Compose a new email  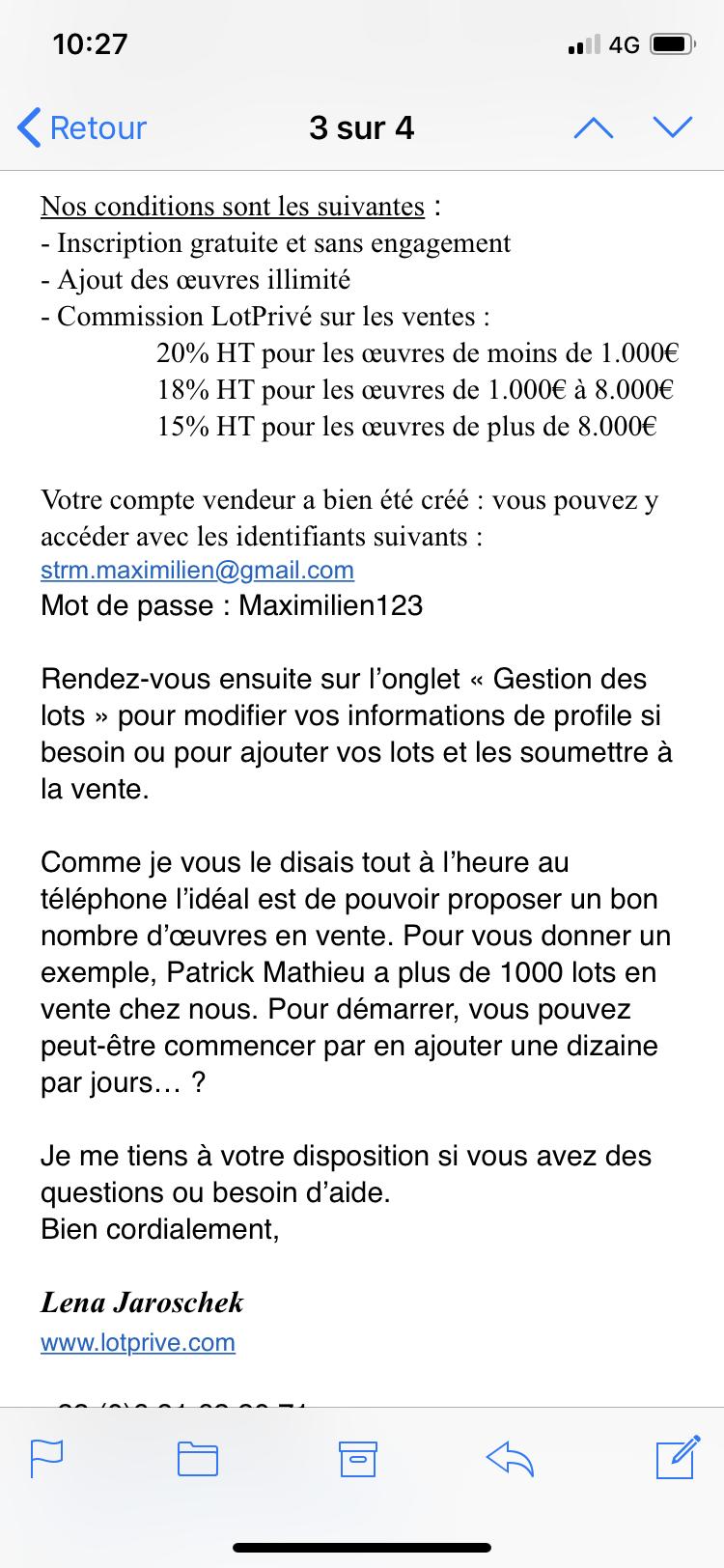click(678, 1458)
